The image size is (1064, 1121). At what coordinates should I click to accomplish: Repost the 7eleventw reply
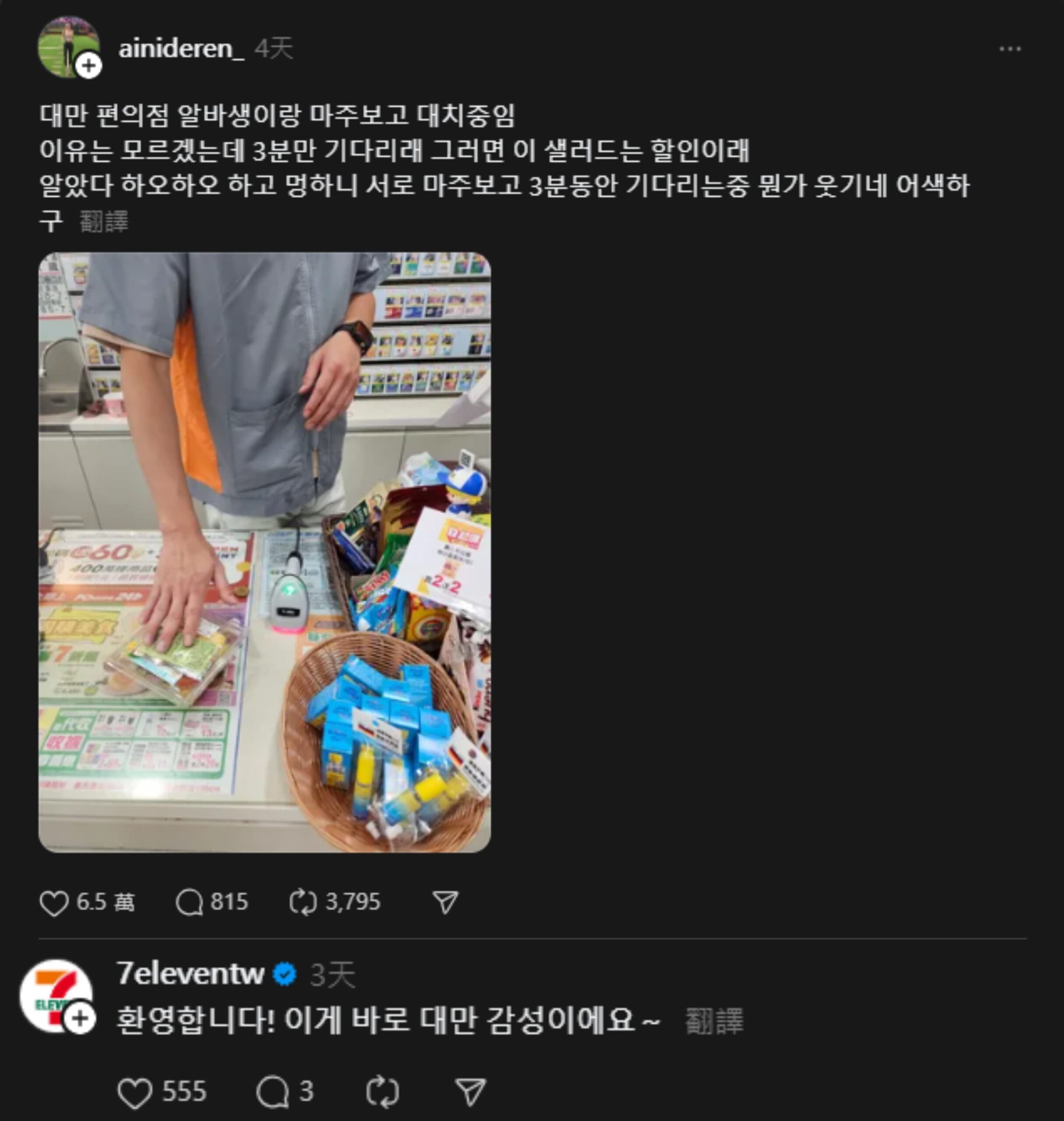[x=383, y=1092]
